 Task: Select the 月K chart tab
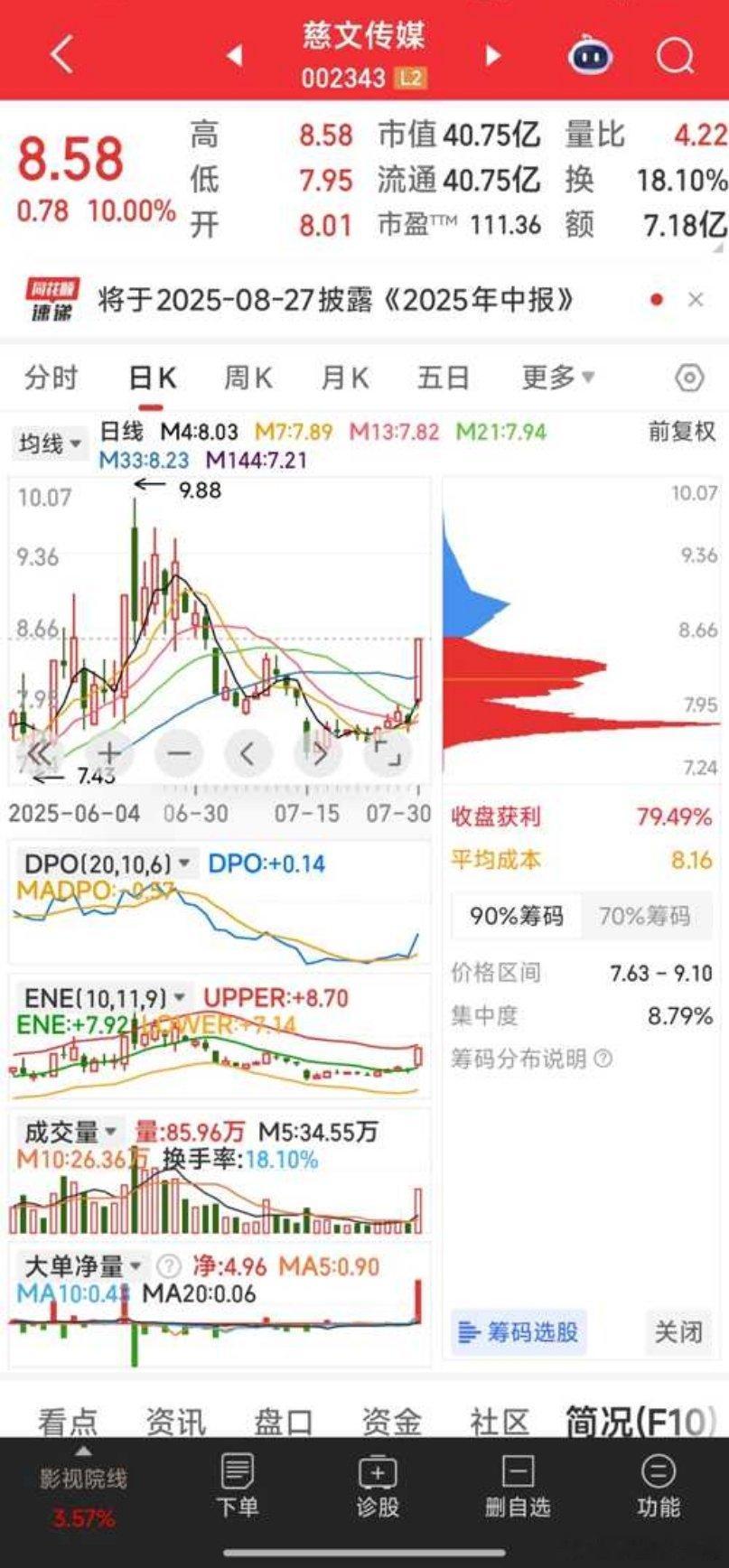click(344, 378)
